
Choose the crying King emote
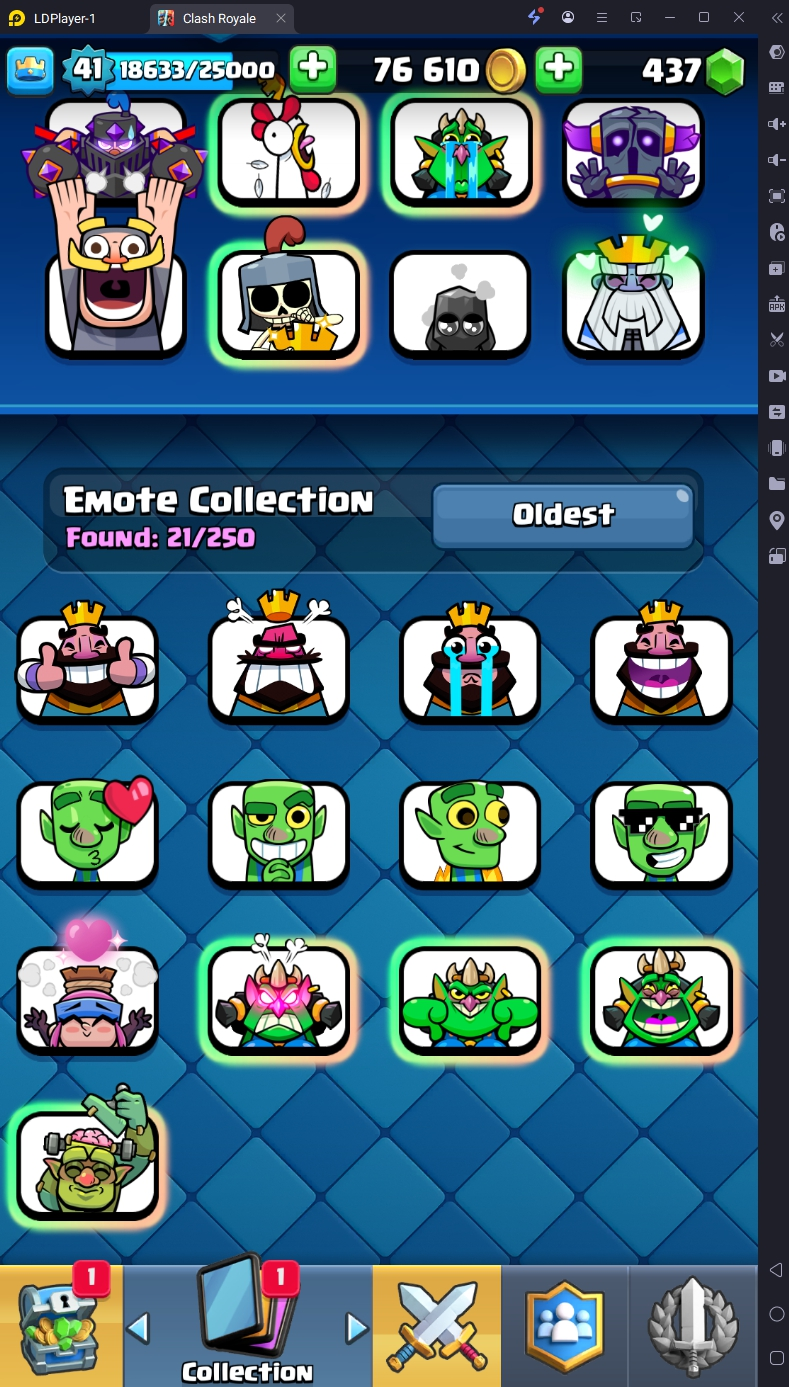pos(470,667)
